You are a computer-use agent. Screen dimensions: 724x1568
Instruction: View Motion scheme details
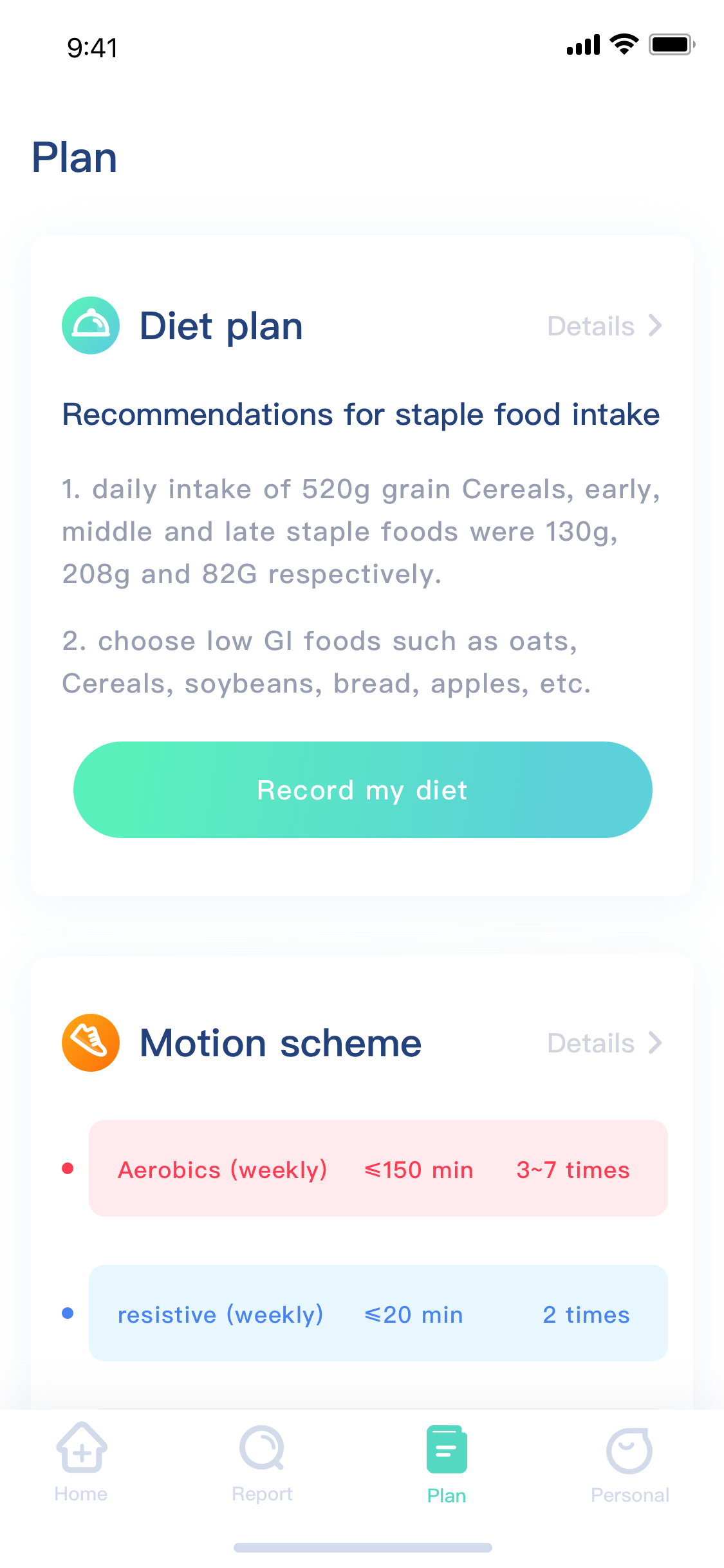pos(604,1043)
